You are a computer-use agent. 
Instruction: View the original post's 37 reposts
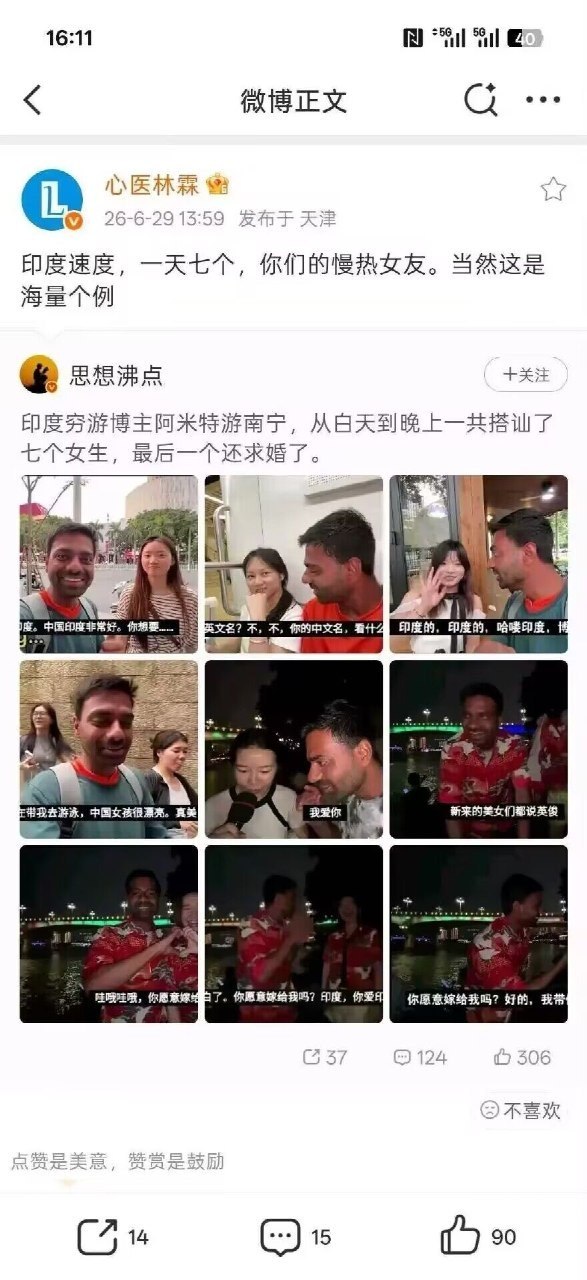coord(325,1057)
